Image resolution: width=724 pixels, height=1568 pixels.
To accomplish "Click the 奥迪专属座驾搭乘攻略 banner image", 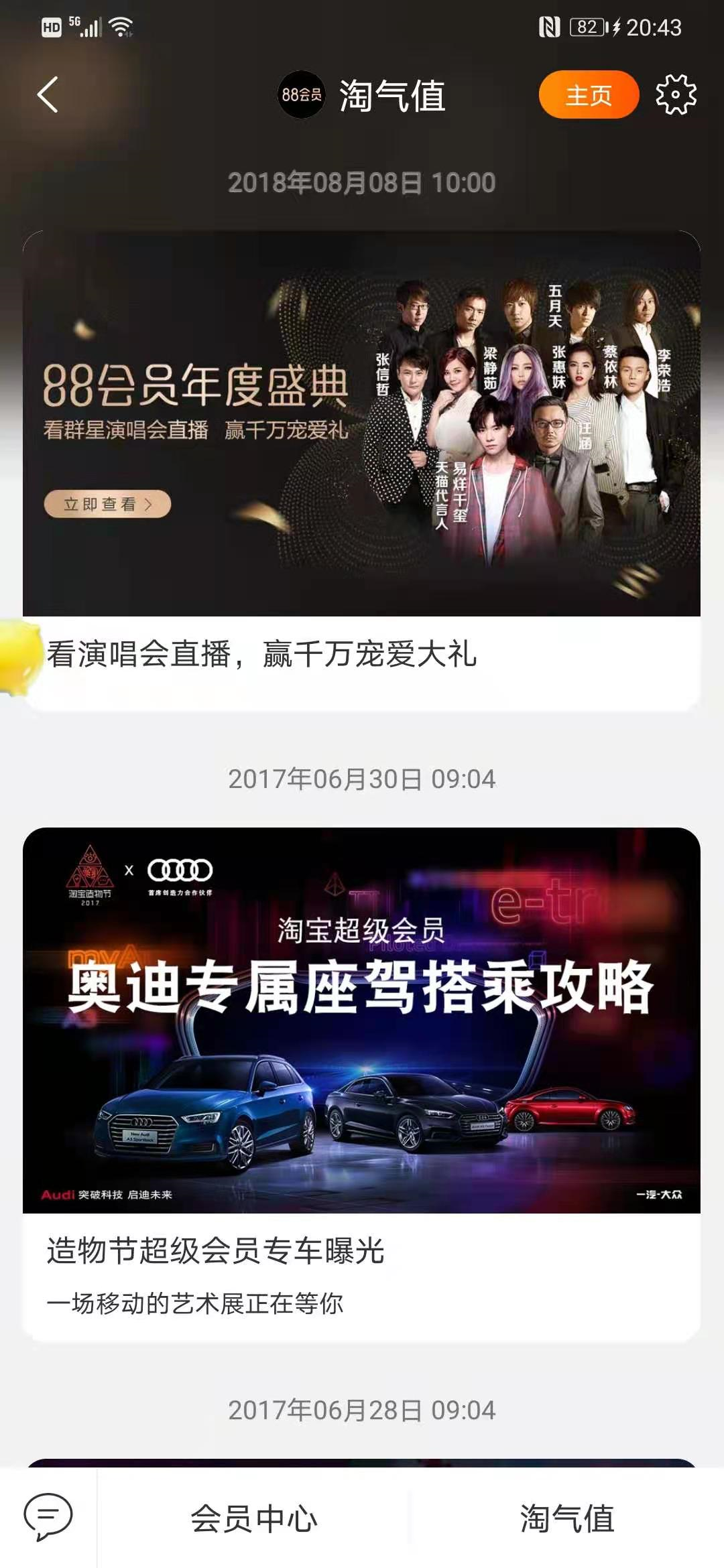I will tap(362, 1025).
